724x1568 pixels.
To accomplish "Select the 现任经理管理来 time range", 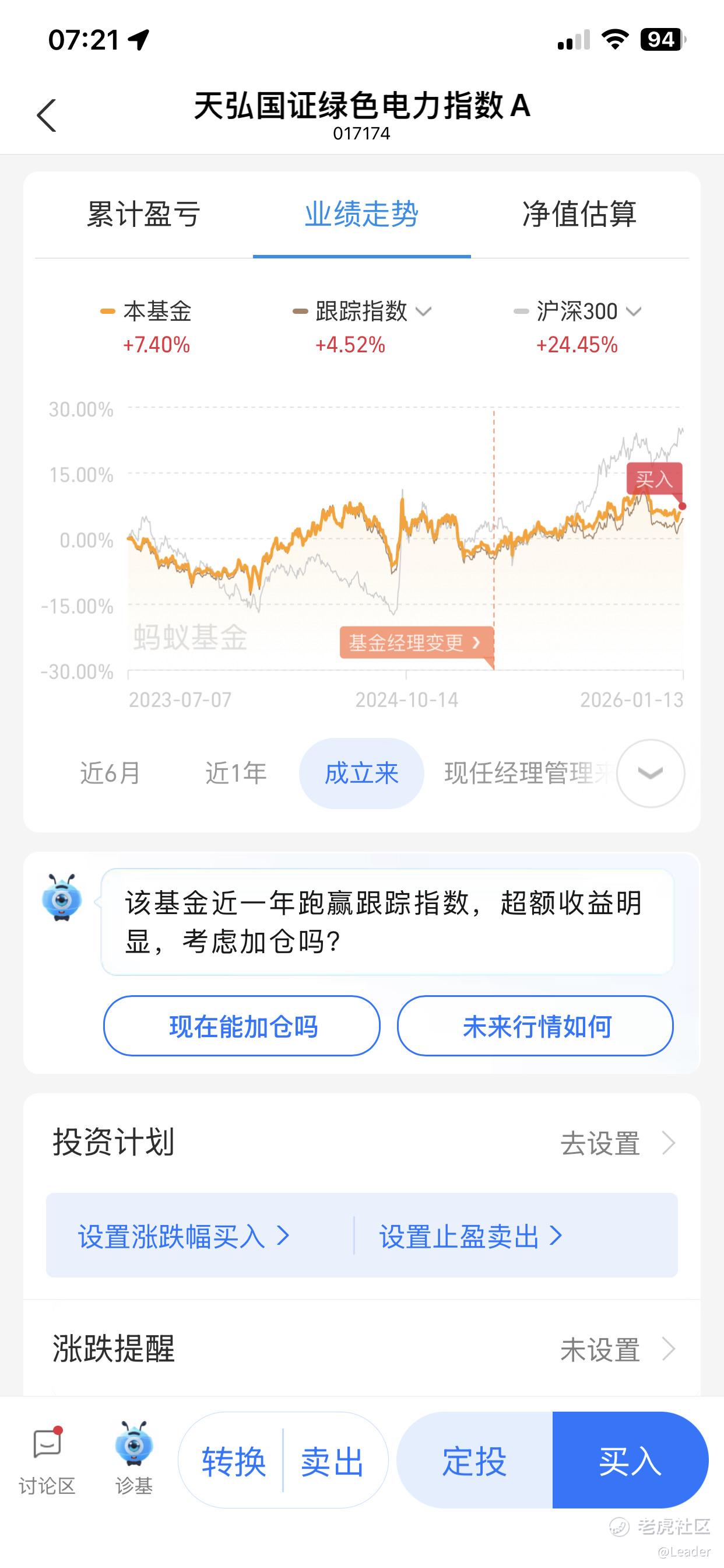I will (526, 773).
